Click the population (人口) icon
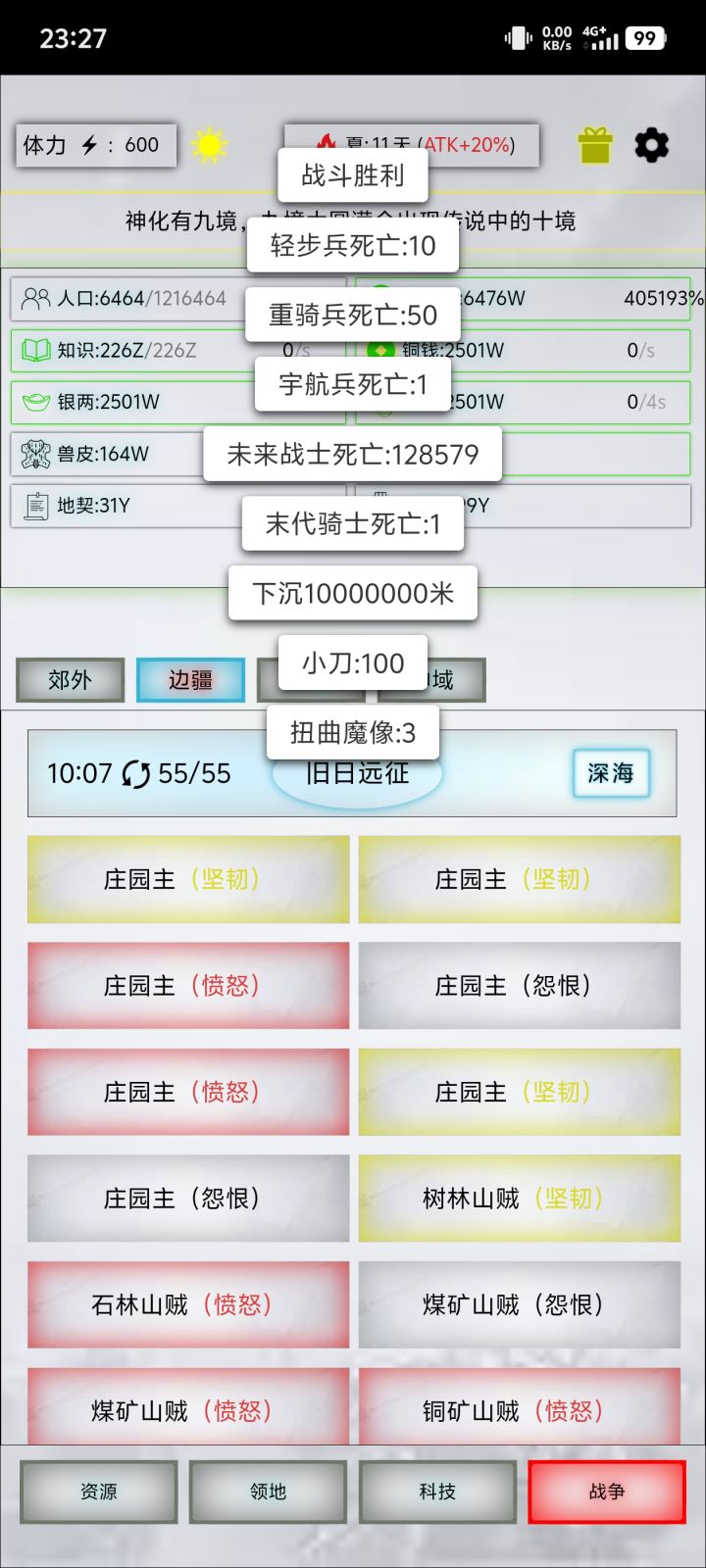Image resolution: width=706 pixels, height=1568 pixels. coord(37,299)
